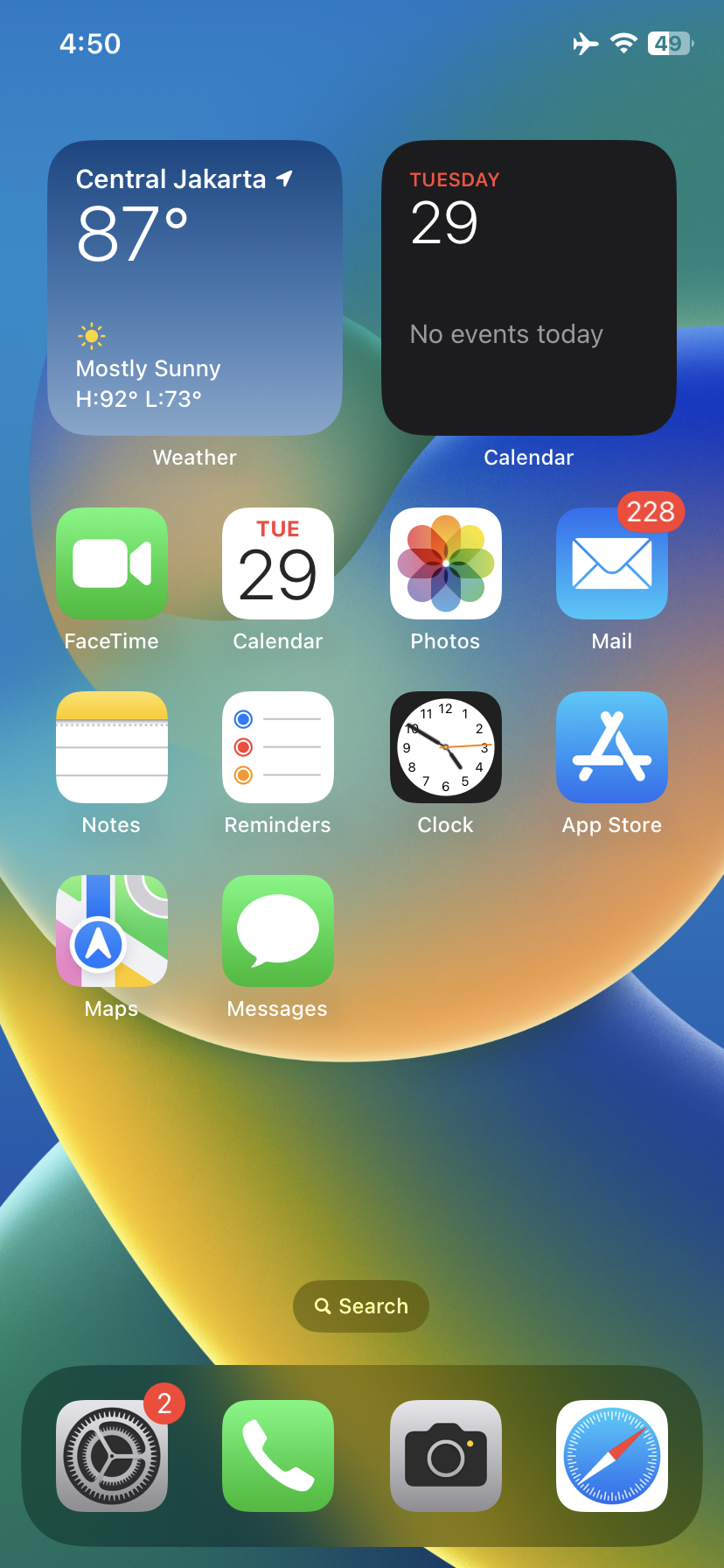Launch Safari from the dock
Screen dimensions: 724x1568
click(x=611, y=1456)
